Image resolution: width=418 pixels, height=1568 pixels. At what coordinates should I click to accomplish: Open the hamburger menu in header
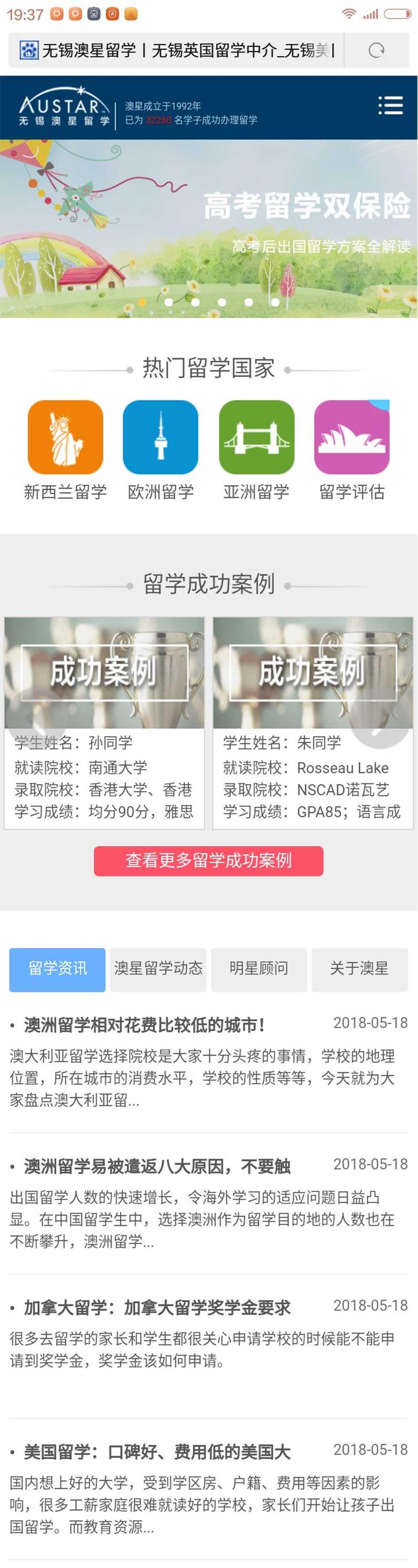(x=390, y=105)
